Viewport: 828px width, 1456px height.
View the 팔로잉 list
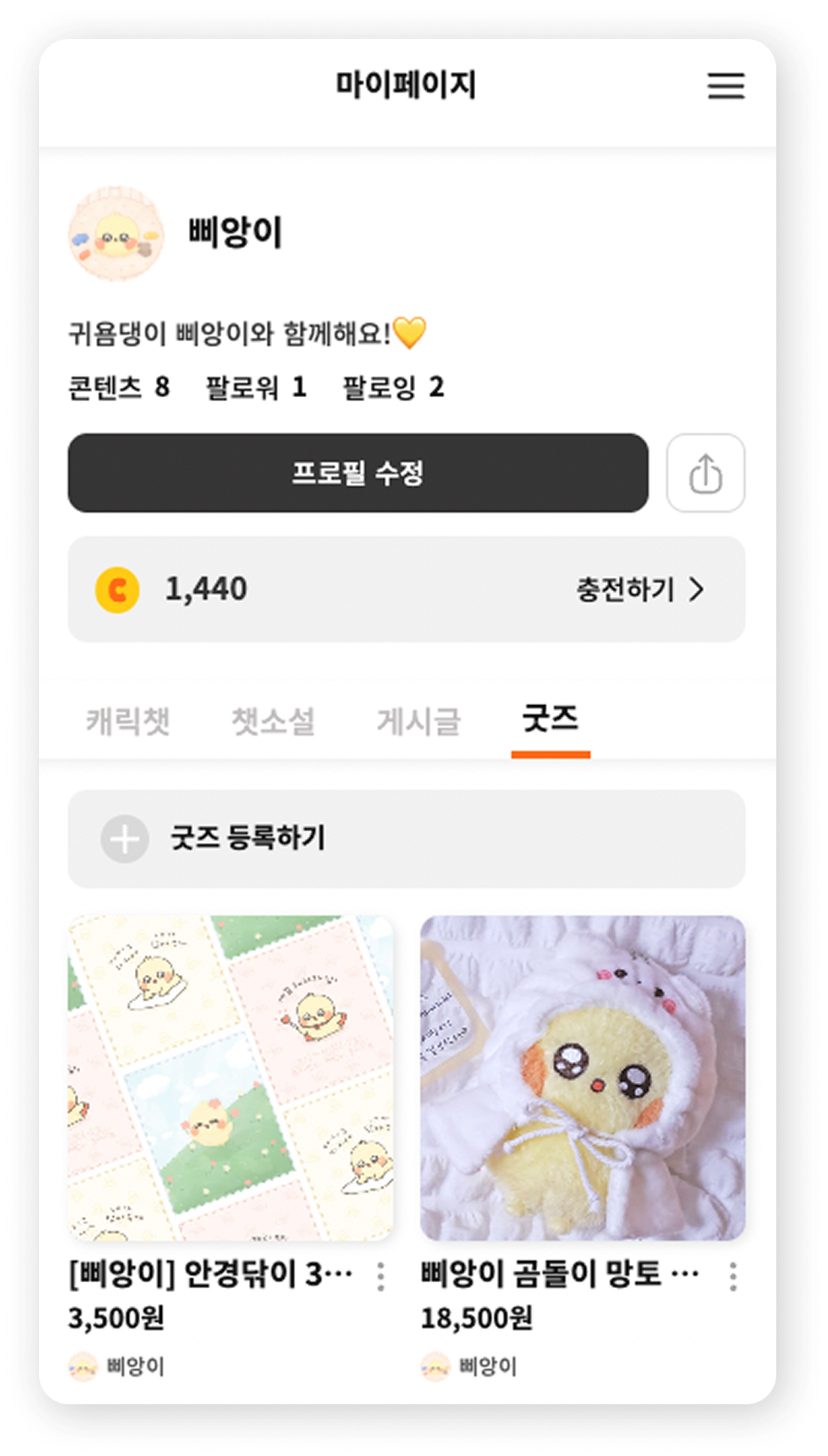(393, 387)
